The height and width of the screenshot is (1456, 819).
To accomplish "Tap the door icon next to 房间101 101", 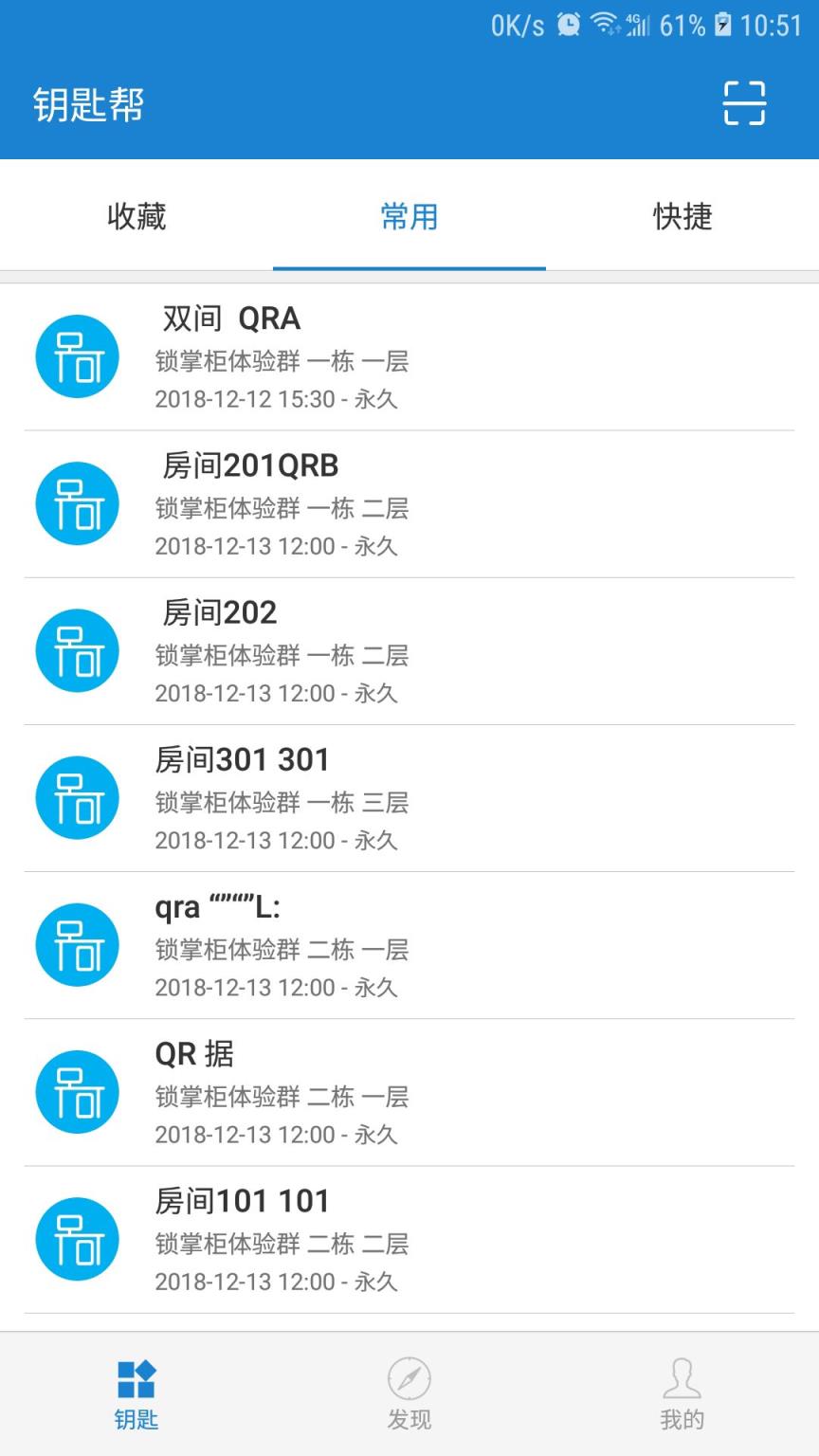I will click(76, 1239).
